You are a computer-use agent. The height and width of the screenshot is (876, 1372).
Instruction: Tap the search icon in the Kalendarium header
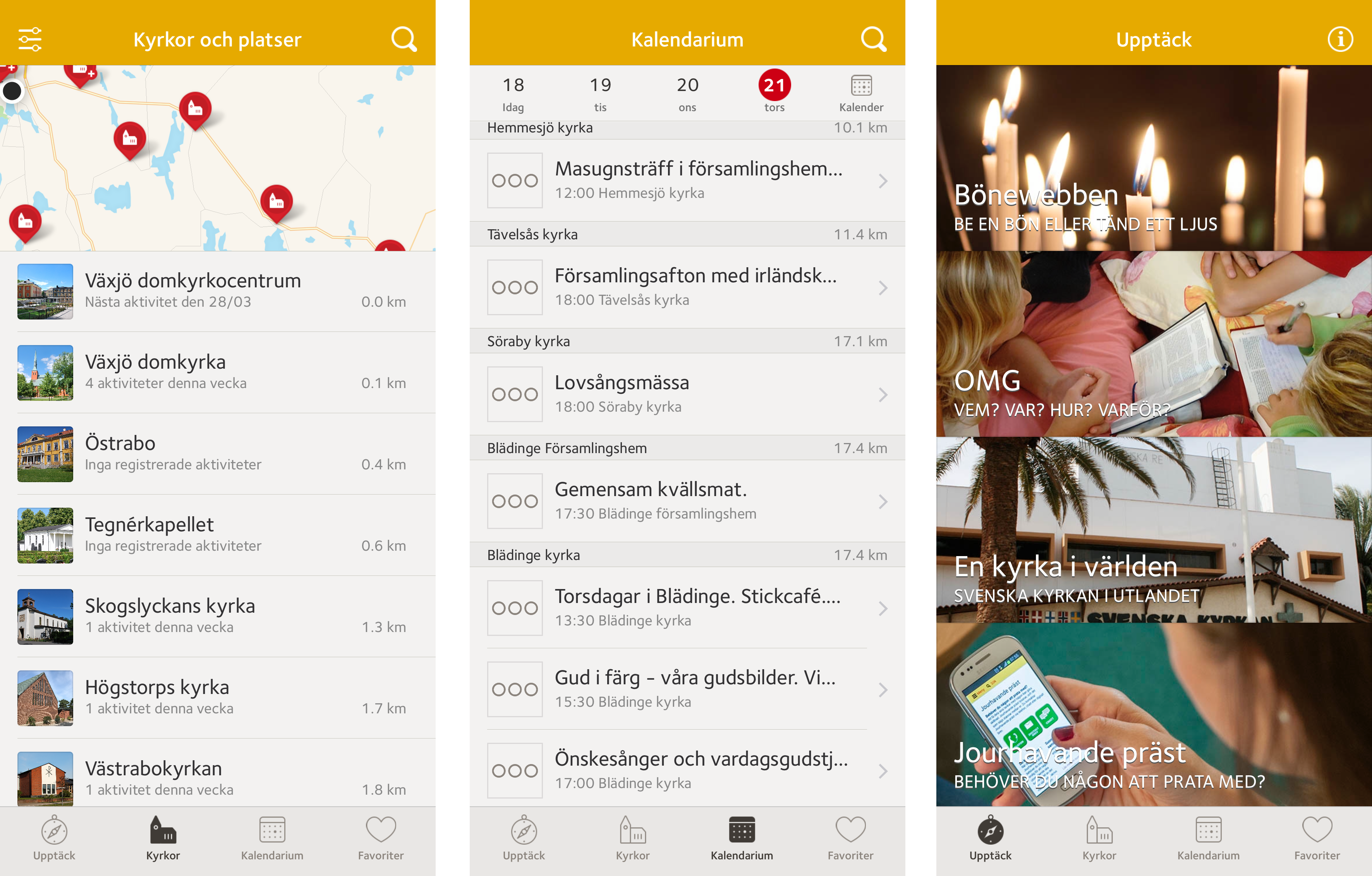[873, 40]
